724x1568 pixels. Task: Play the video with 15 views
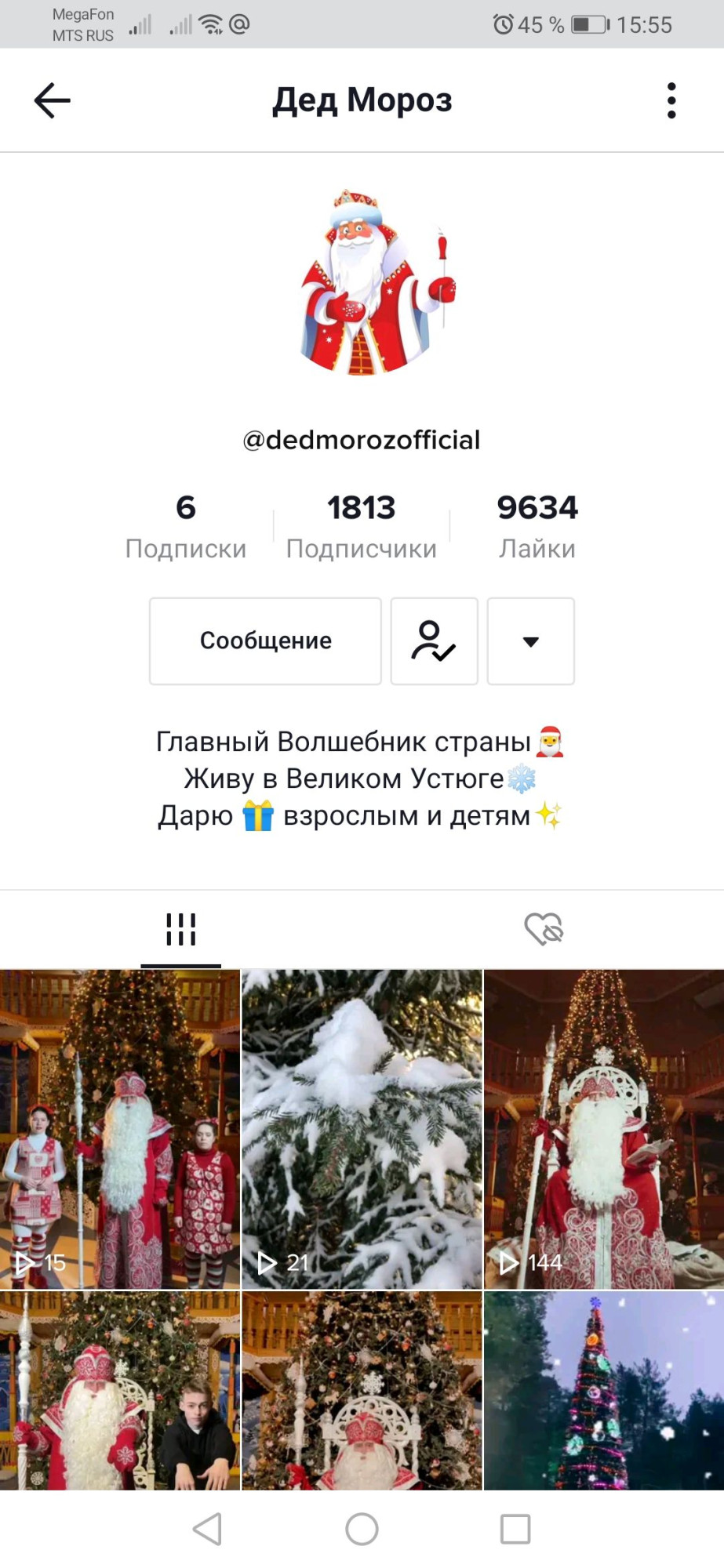pos(120,1129)
